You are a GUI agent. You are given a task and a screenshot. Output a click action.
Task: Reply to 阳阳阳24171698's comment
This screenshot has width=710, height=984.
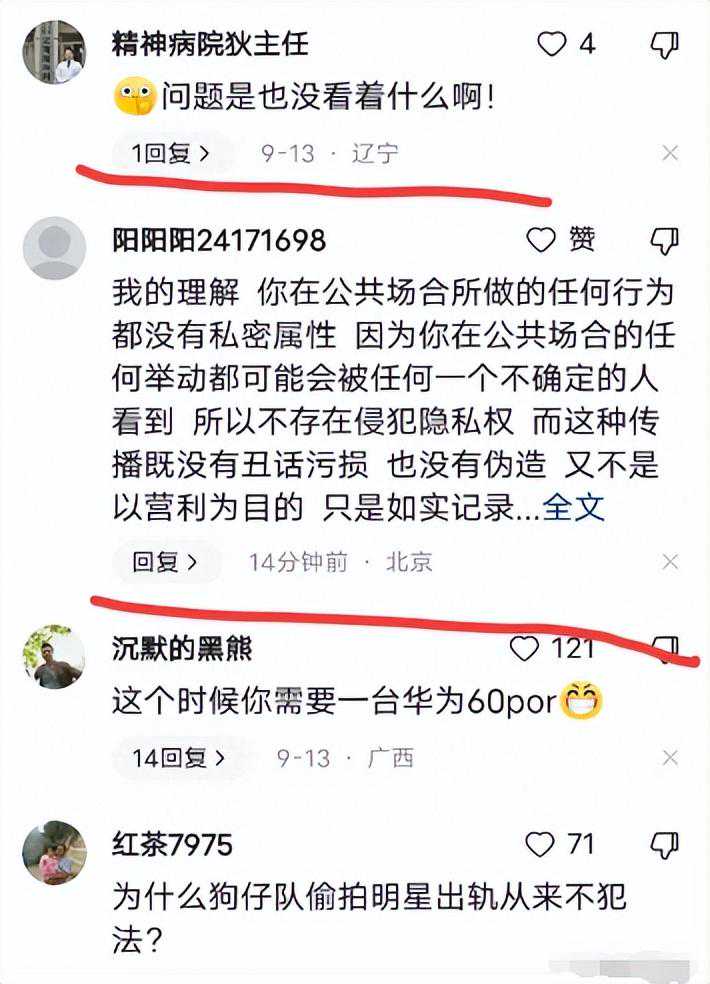tap(165, 562)
